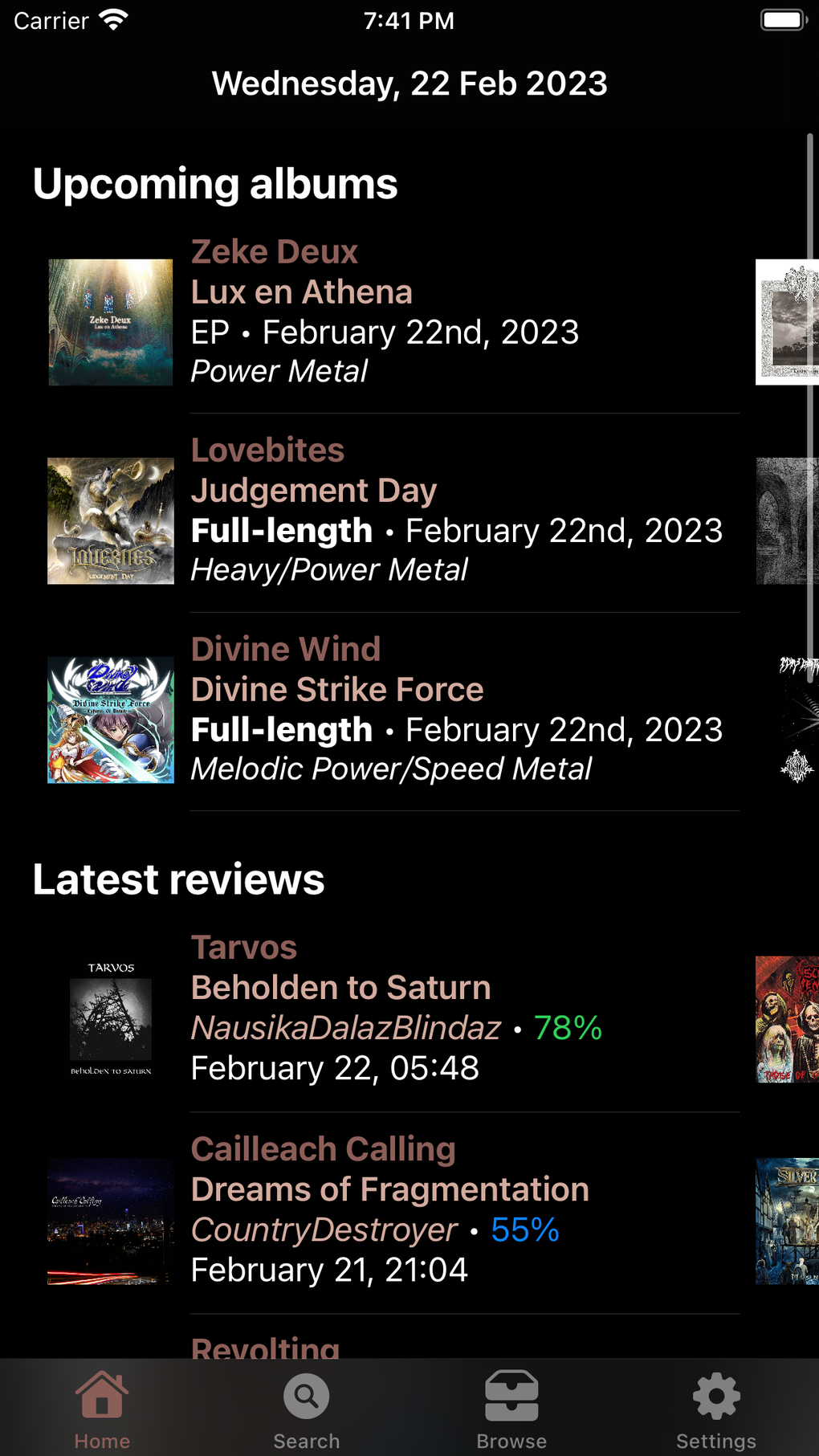Screen dimensions: 819x1456
Task: Open Cailleach Calling's Dreams of Fragmentation review
Action: (x=389, y=1189)
